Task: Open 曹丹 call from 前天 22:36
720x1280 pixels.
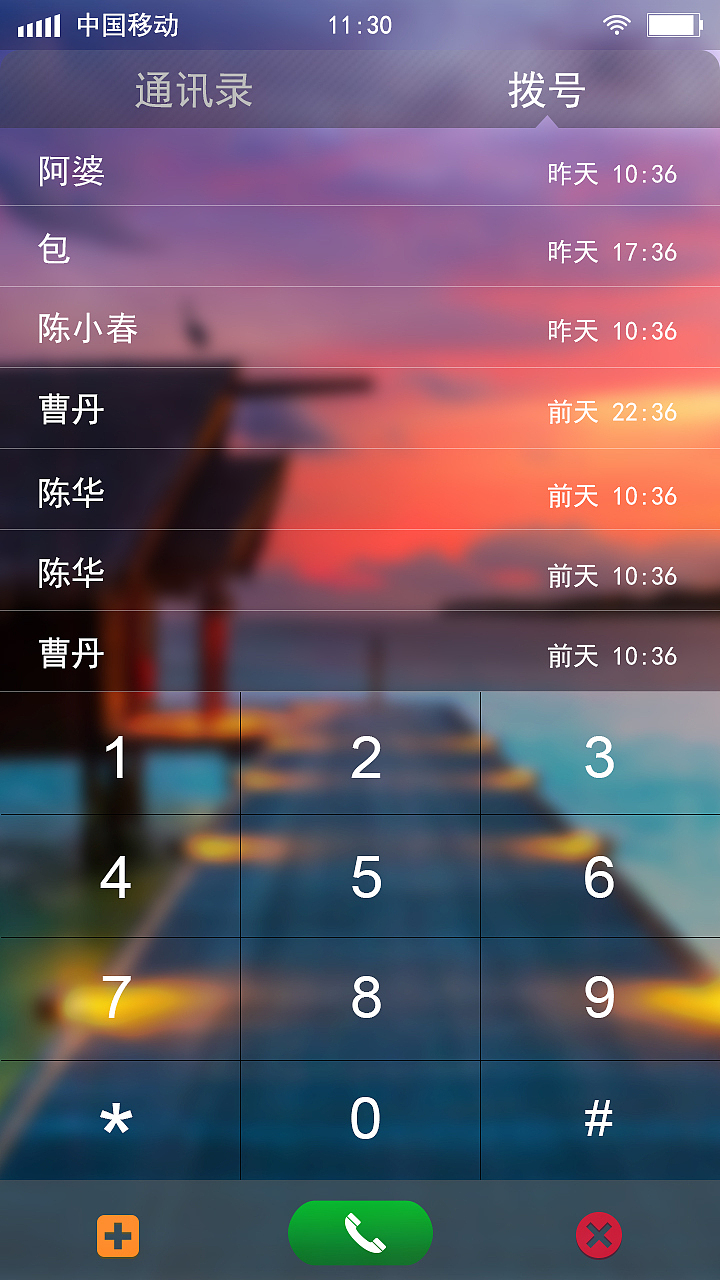Action: (360, 410)
